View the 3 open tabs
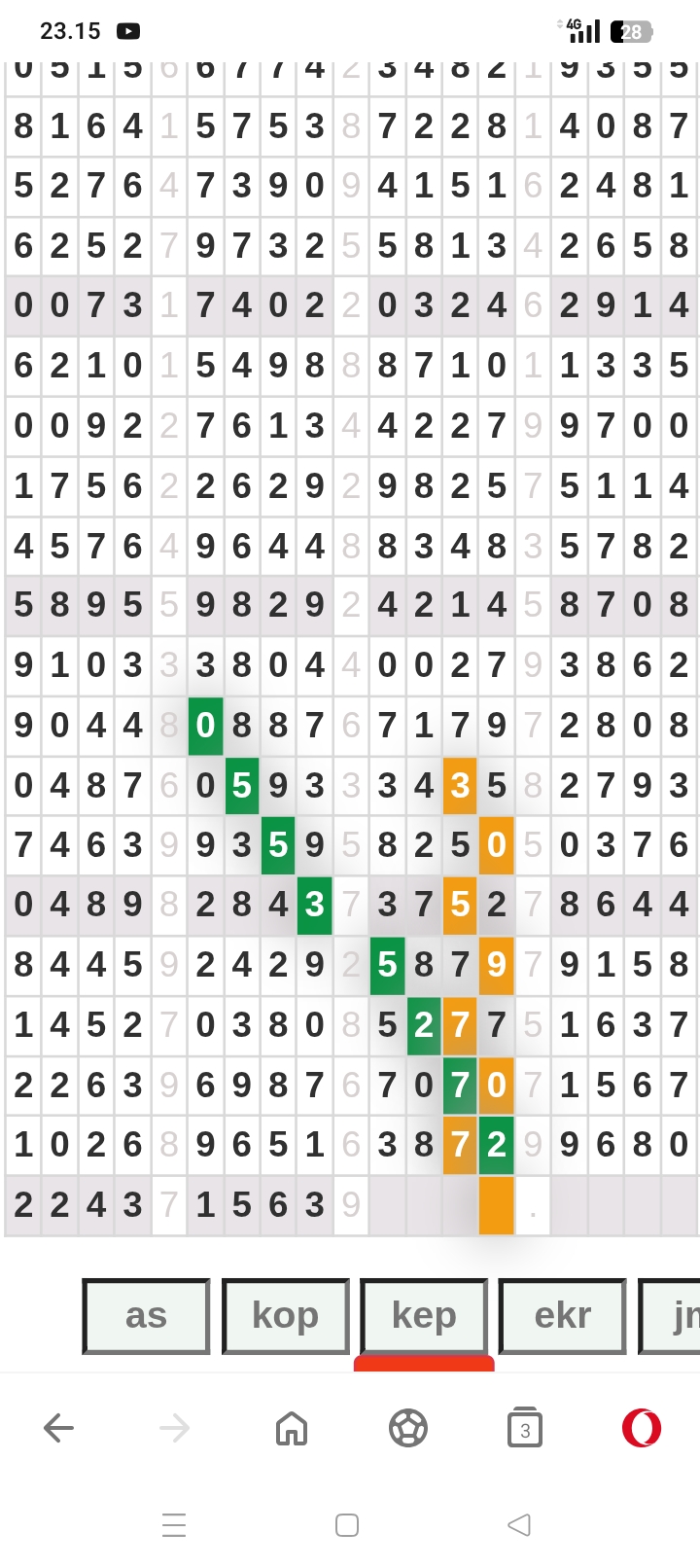 525,1428
